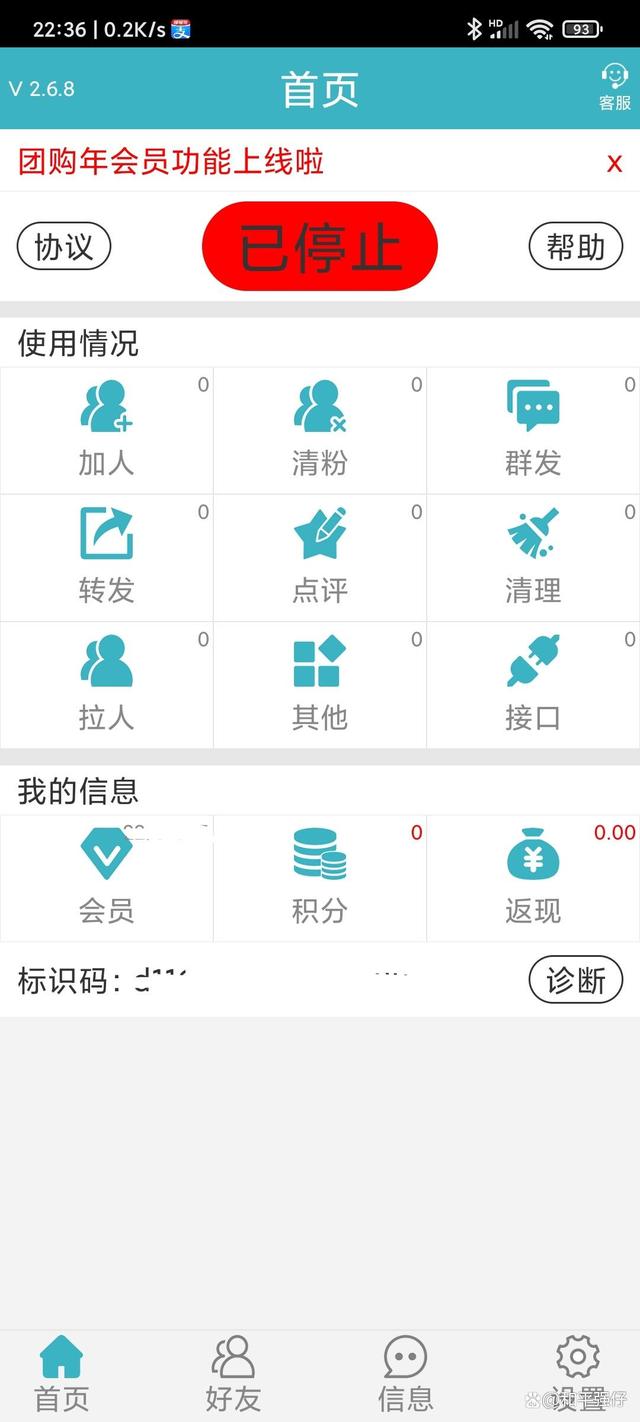Run the 诊断 diagnosis button

pyautogui.click(x=576, y=980)
